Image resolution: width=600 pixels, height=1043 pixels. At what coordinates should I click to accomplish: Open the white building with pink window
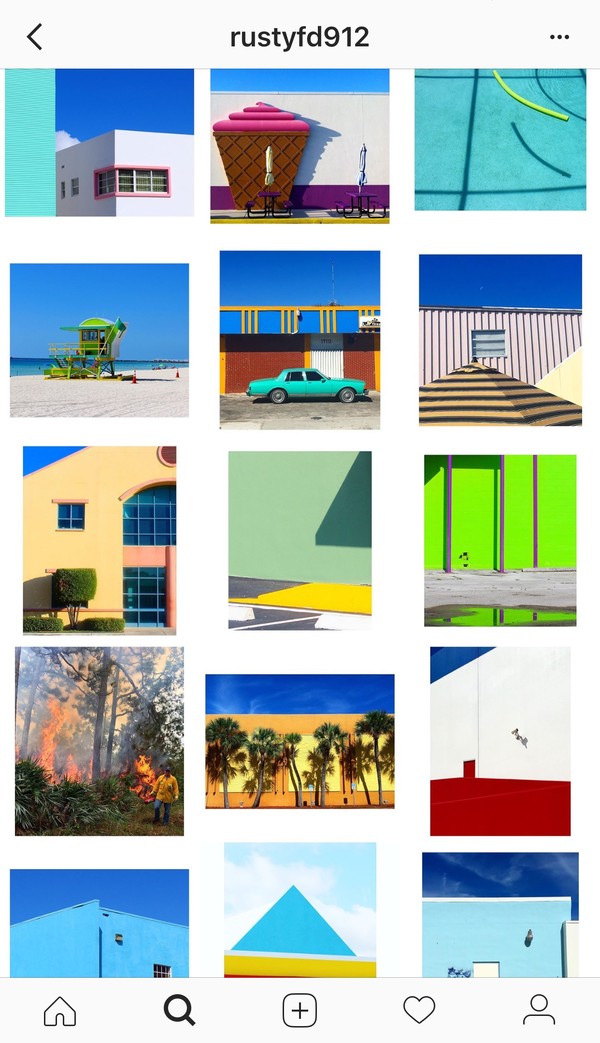[x=99, y=143]
